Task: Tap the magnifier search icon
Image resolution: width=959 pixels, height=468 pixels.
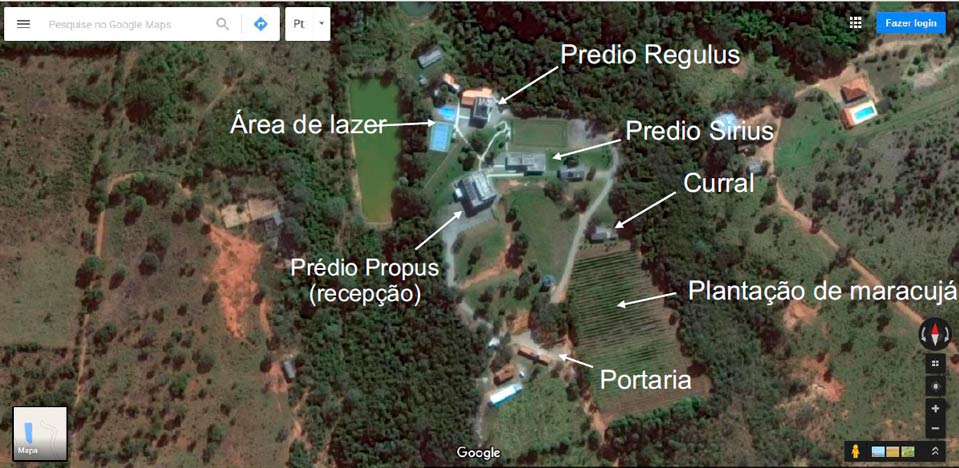Action: click(x=222, y=23)
